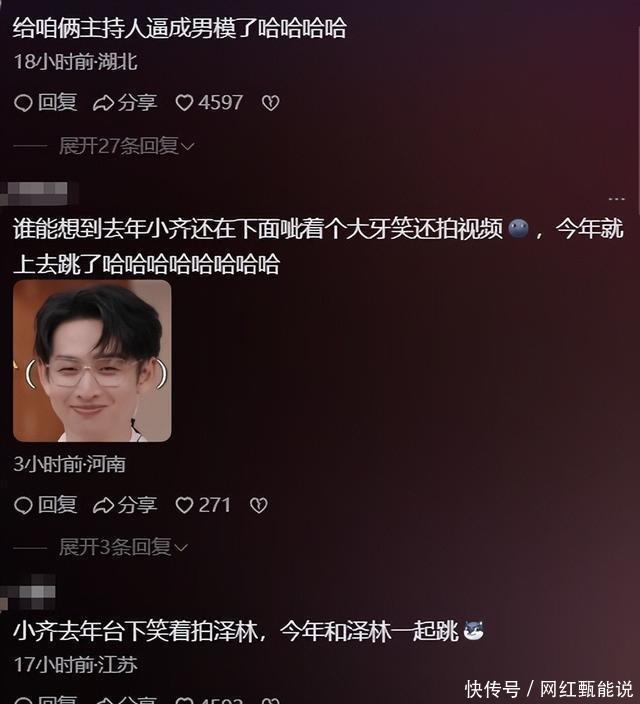Viewport: 640px width, 704px height.
Task: Open the smiling man picture in the comment
Action: (x=92, y=360)
